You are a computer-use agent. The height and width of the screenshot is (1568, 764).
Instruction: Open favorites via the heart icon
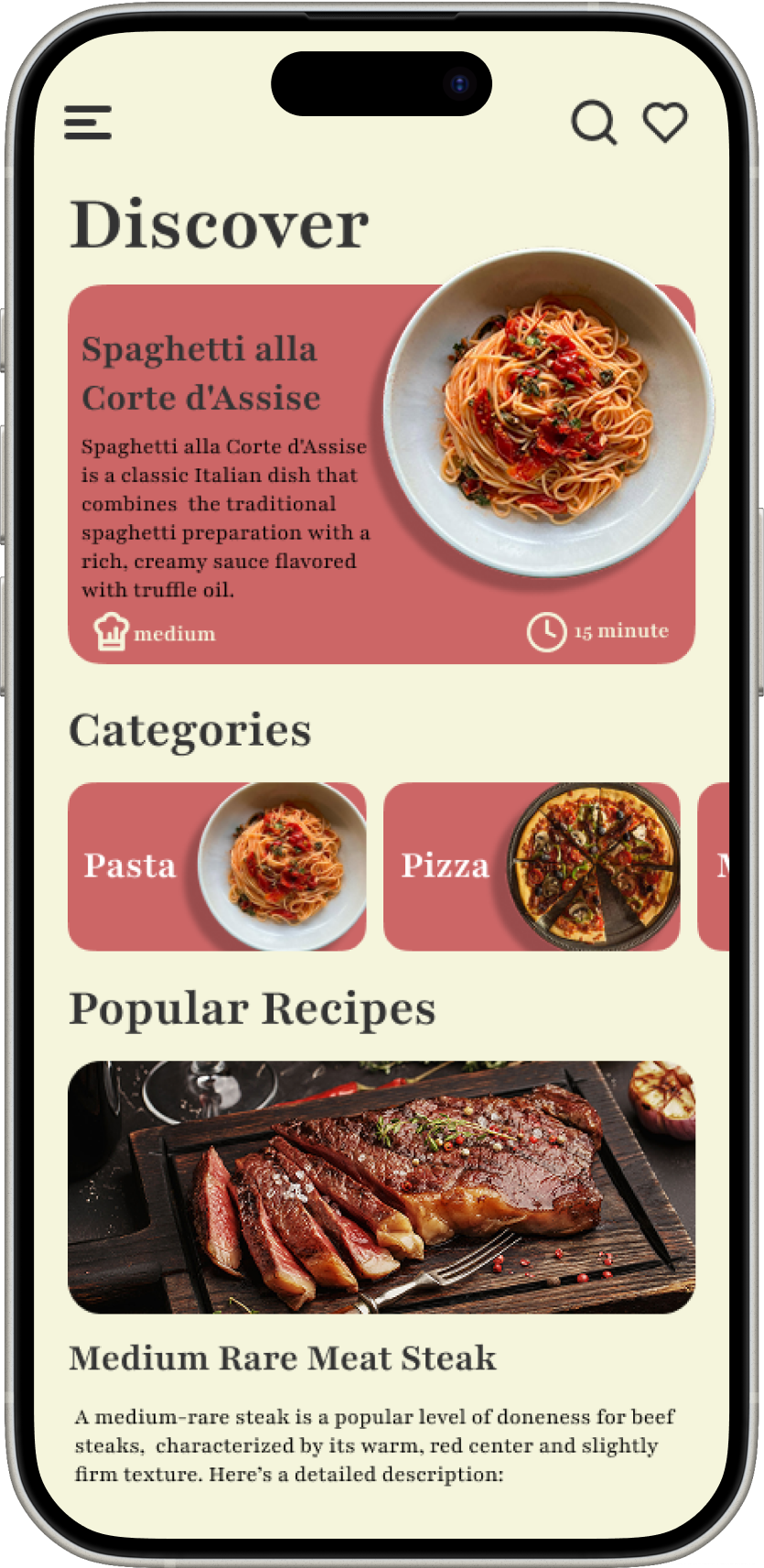[665, 122]
